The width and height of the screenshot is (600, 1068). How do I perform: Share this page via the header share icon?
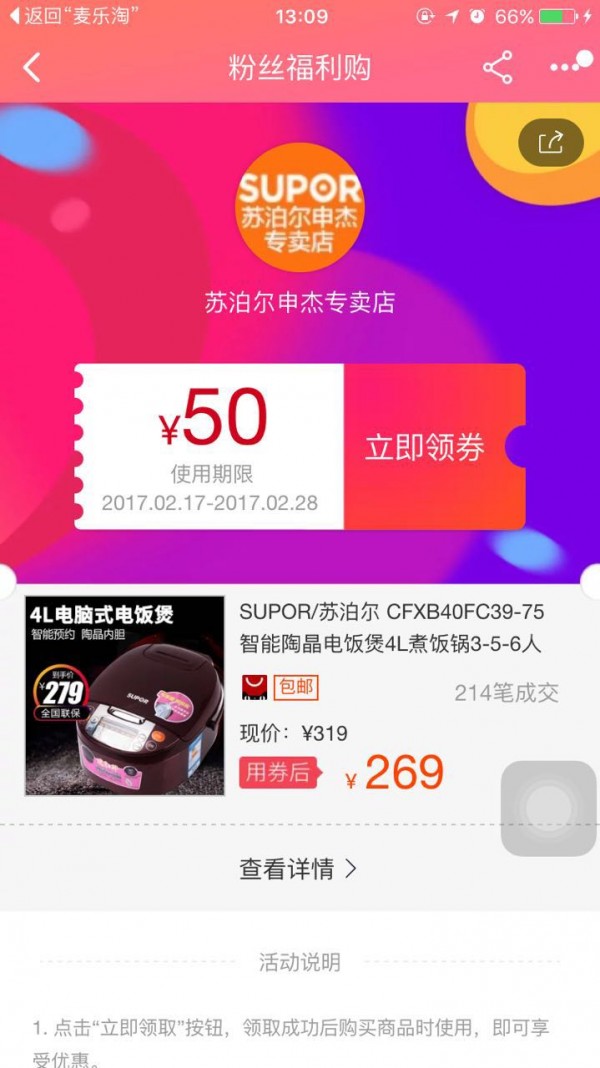(x=497, y=68)
